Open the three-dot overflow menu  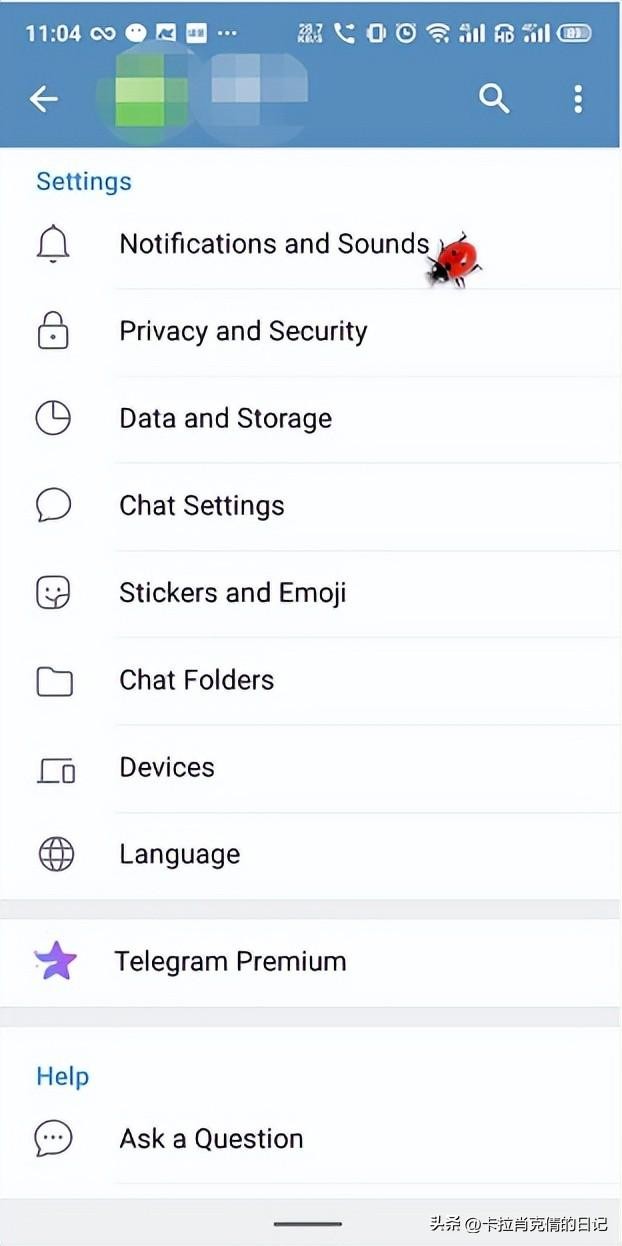pyautogui.click(x=578, y=98)
